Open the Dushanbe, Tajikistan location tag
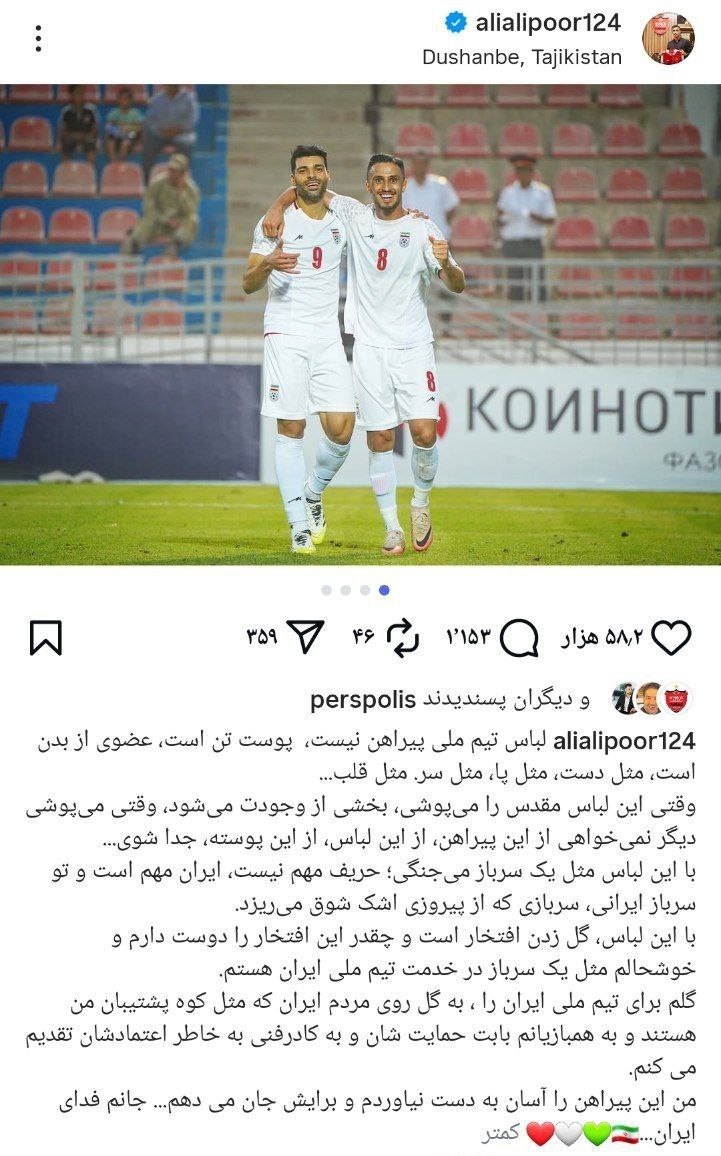The width and height of the screenshot is (721, 1156). (522, 57)
